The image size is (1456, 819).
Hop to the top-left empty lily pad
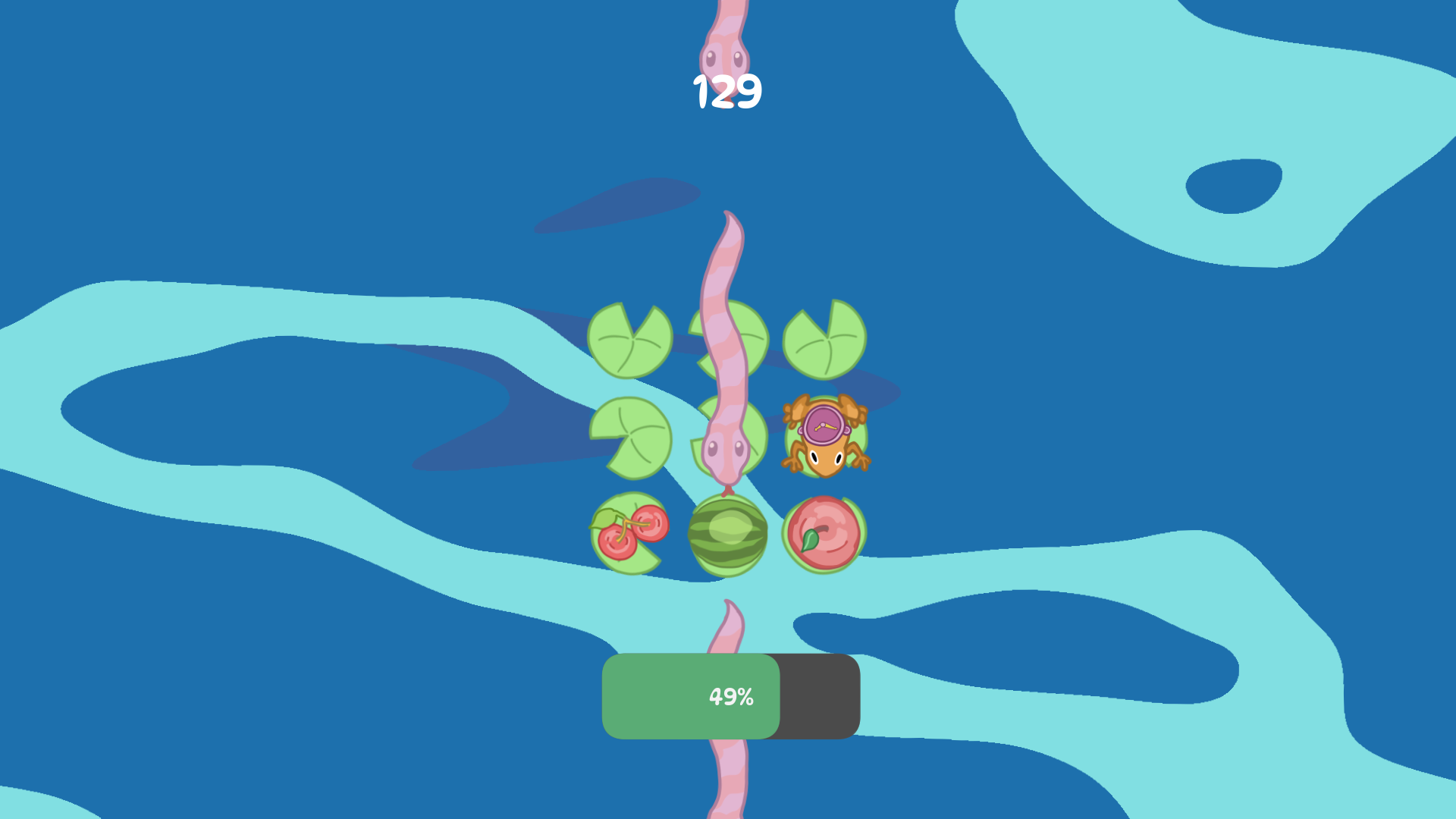click(x=629, y=340)
